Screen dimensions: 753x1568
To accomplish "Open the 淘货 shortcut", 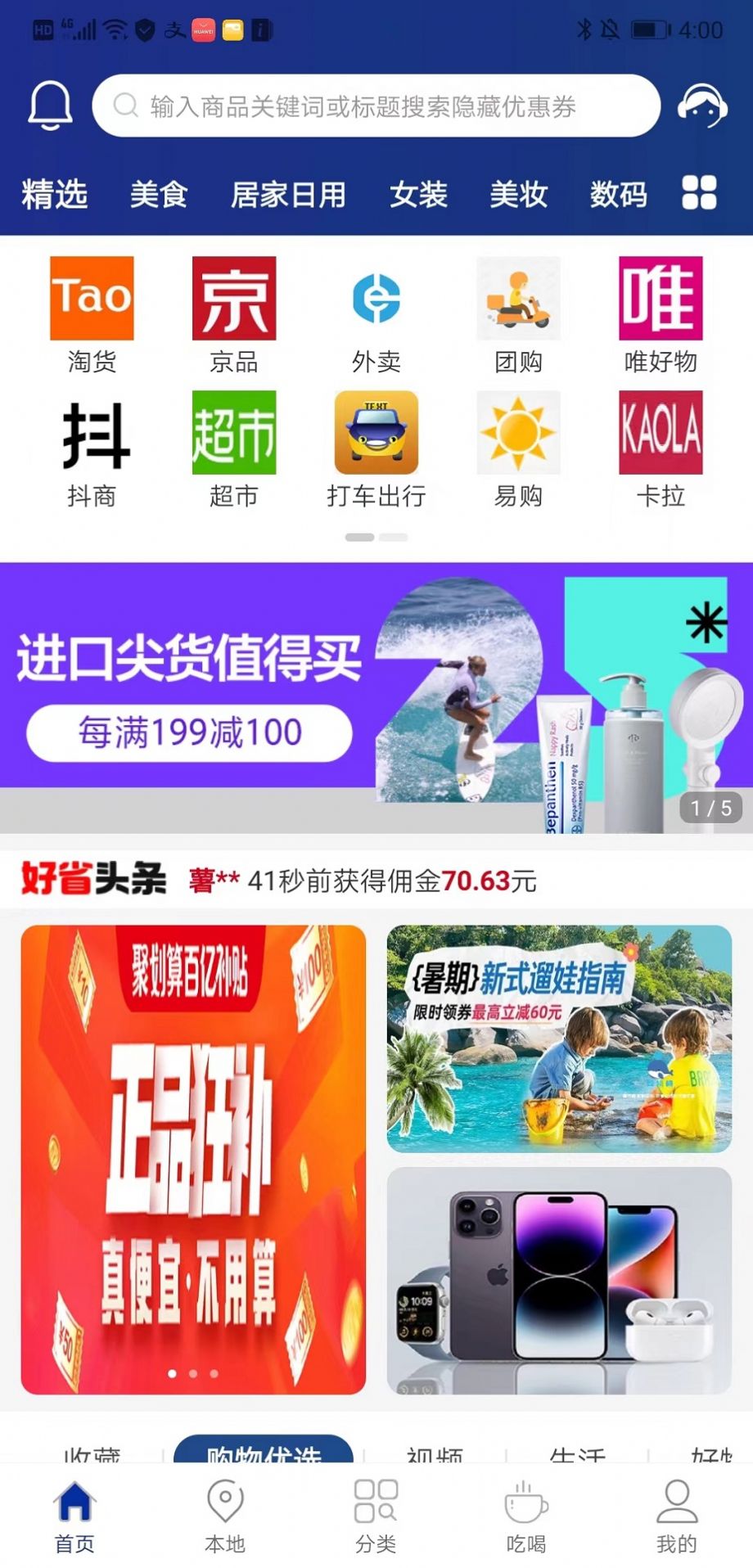I will (x=92, y=314).
